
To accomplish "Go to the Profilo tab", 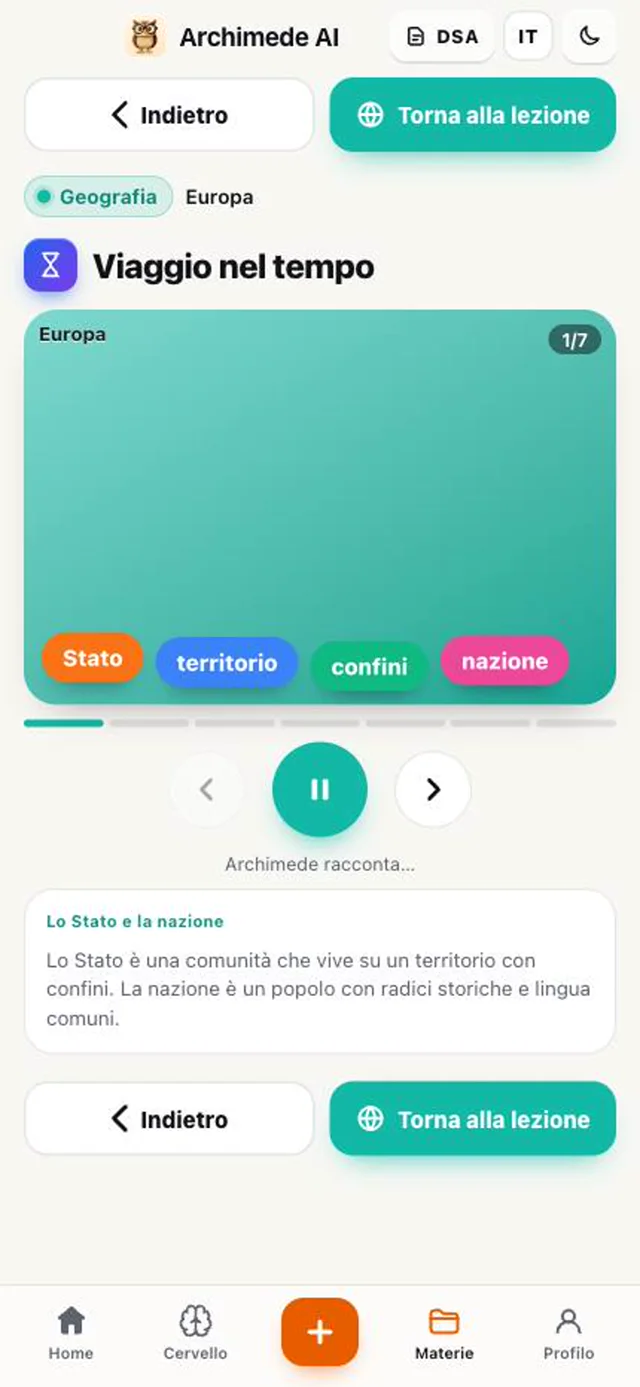I will click(568, 1333).
